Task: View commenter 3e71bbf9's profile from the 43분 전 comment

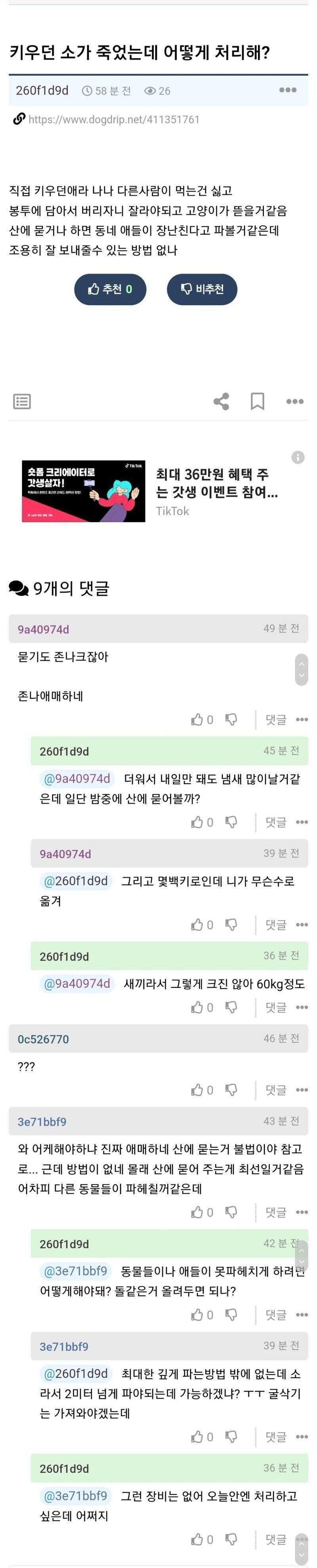Action: click(x=42, y=1121)
